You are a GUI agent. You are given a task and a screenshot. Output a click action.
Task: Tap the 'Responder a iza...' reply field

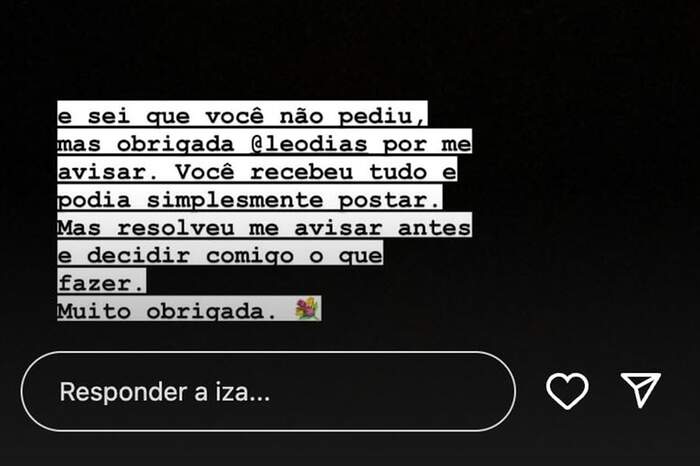(267, 391)
